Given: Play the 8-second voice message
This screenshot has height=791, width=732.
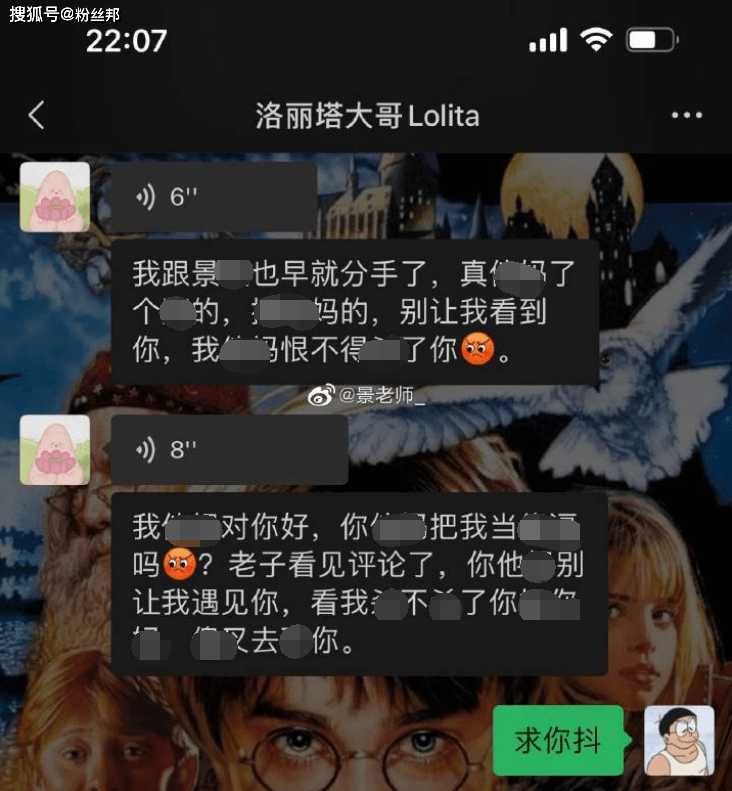Looking at the screenshot, I should click(x=228, y=450).
